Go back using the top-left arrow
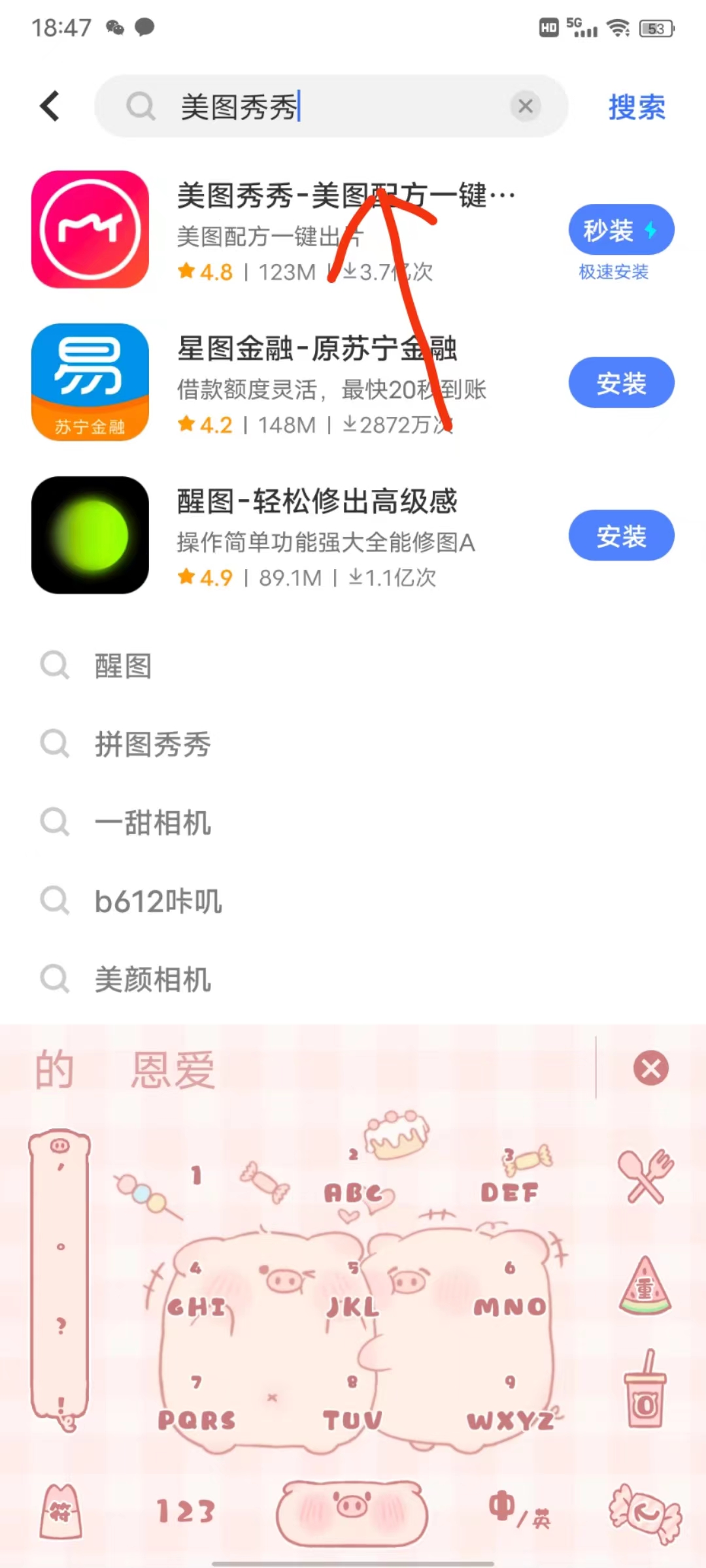Viewport: 706px width, 1568px height. click(51, 106)
